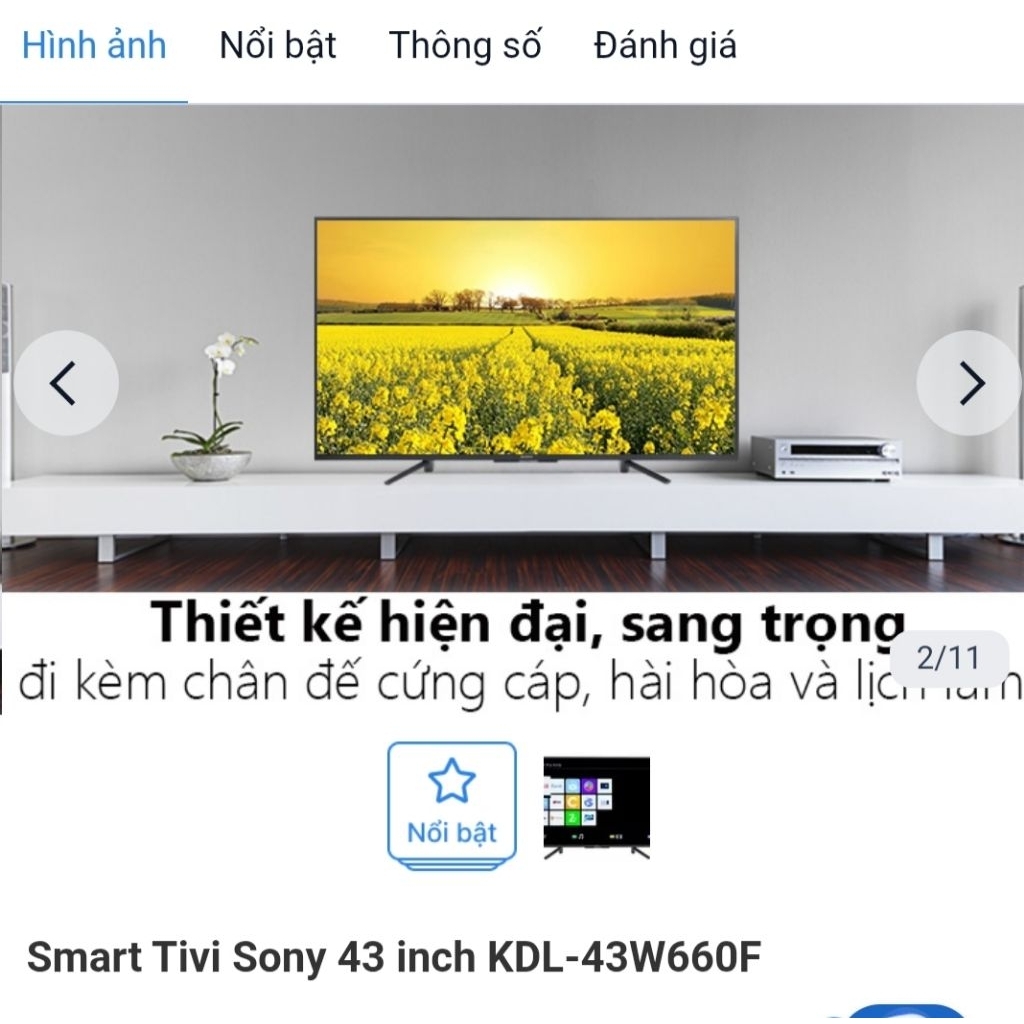Go to the Đánh giá tab
The image size is (1024, 1024).
665,46
